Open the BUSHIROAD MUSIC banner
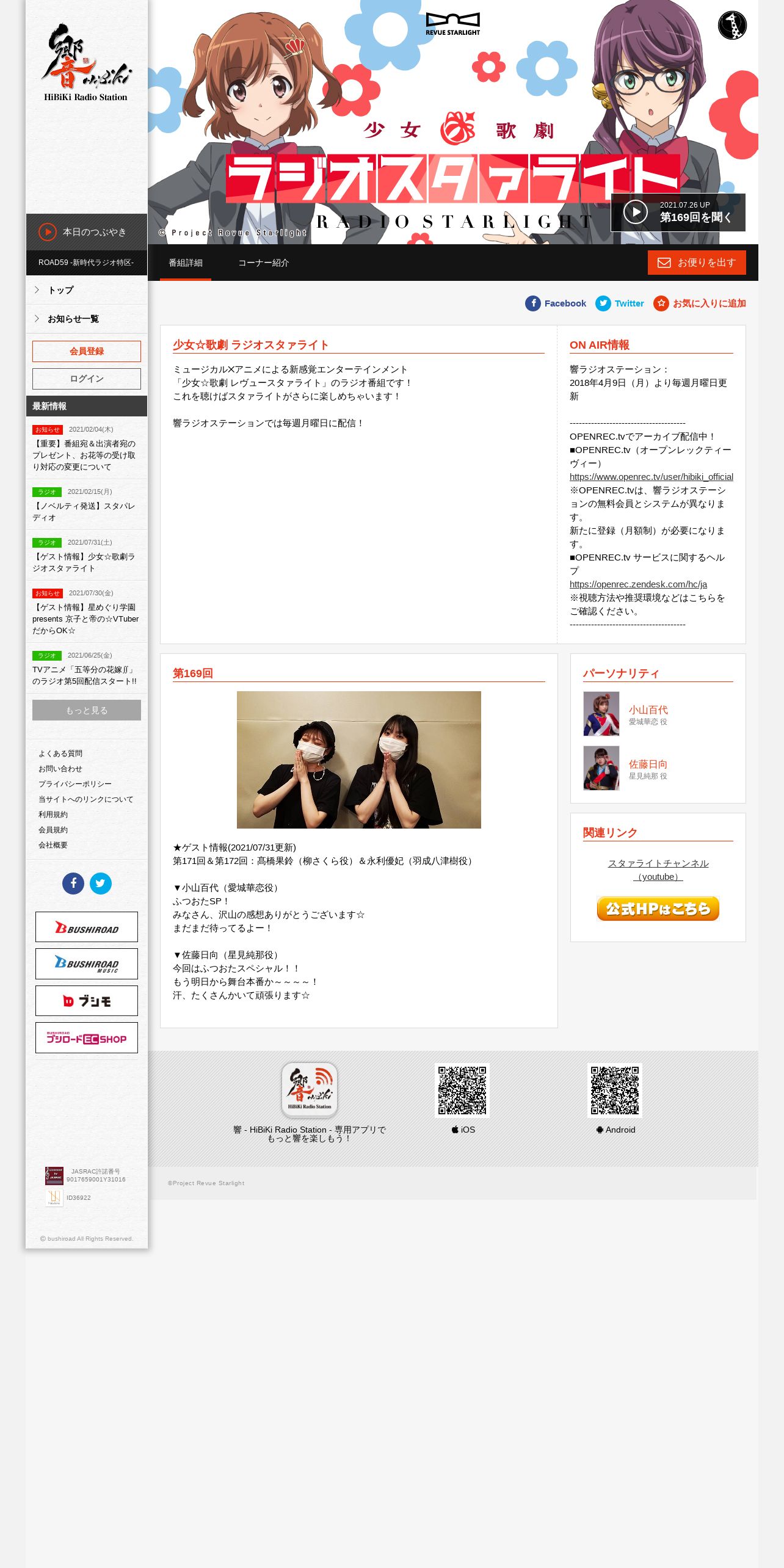The width and height of the screenshot is (784, 1568). 87,964
